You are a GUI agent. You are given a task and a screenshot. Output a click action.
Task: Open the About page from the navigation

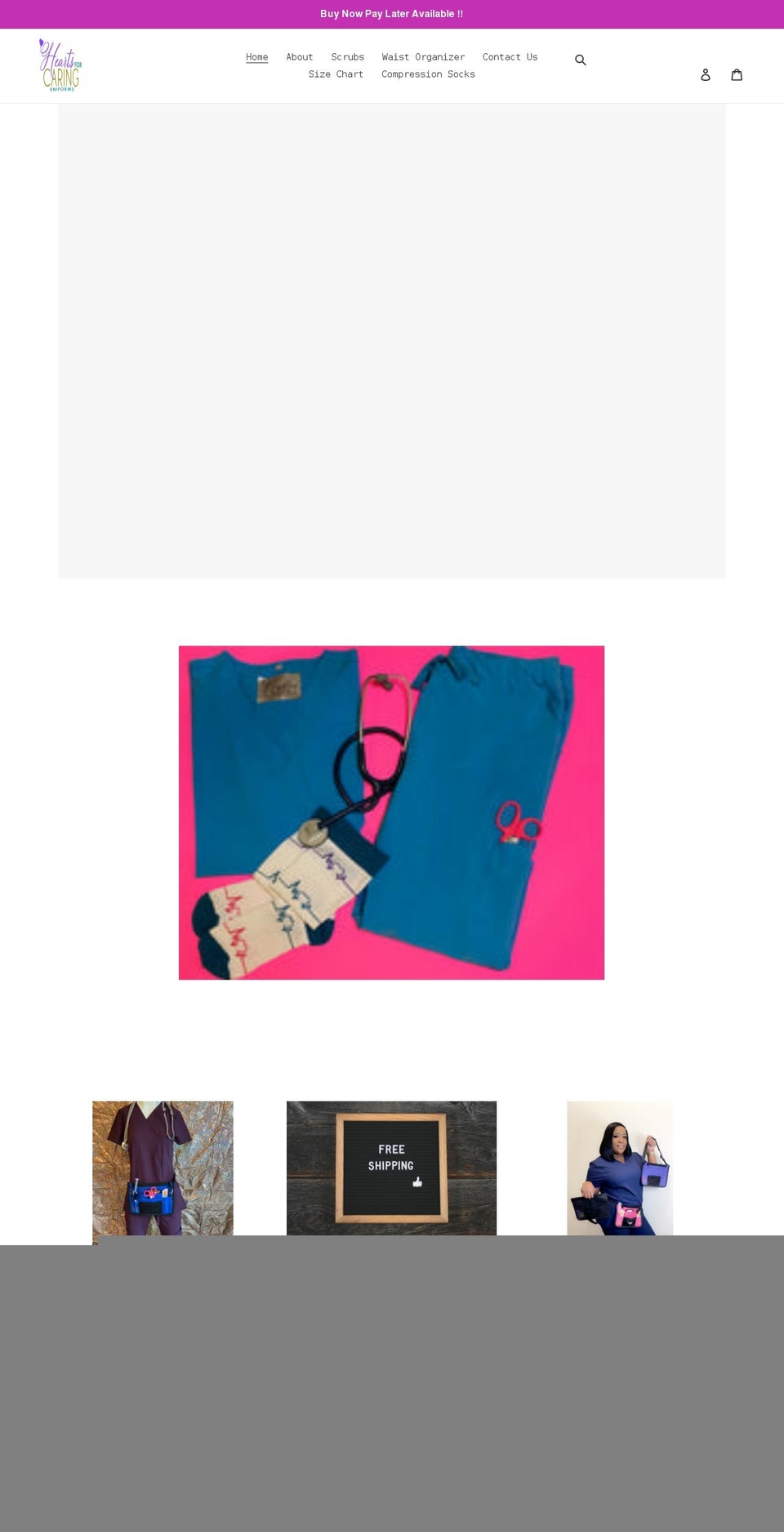(299, 56)
